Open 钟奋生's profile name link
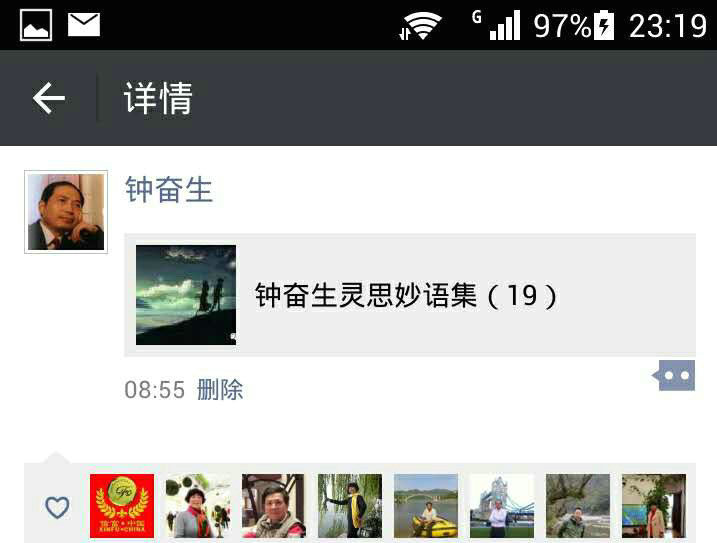This screenshot has width=717, height=543. [169, 189]
